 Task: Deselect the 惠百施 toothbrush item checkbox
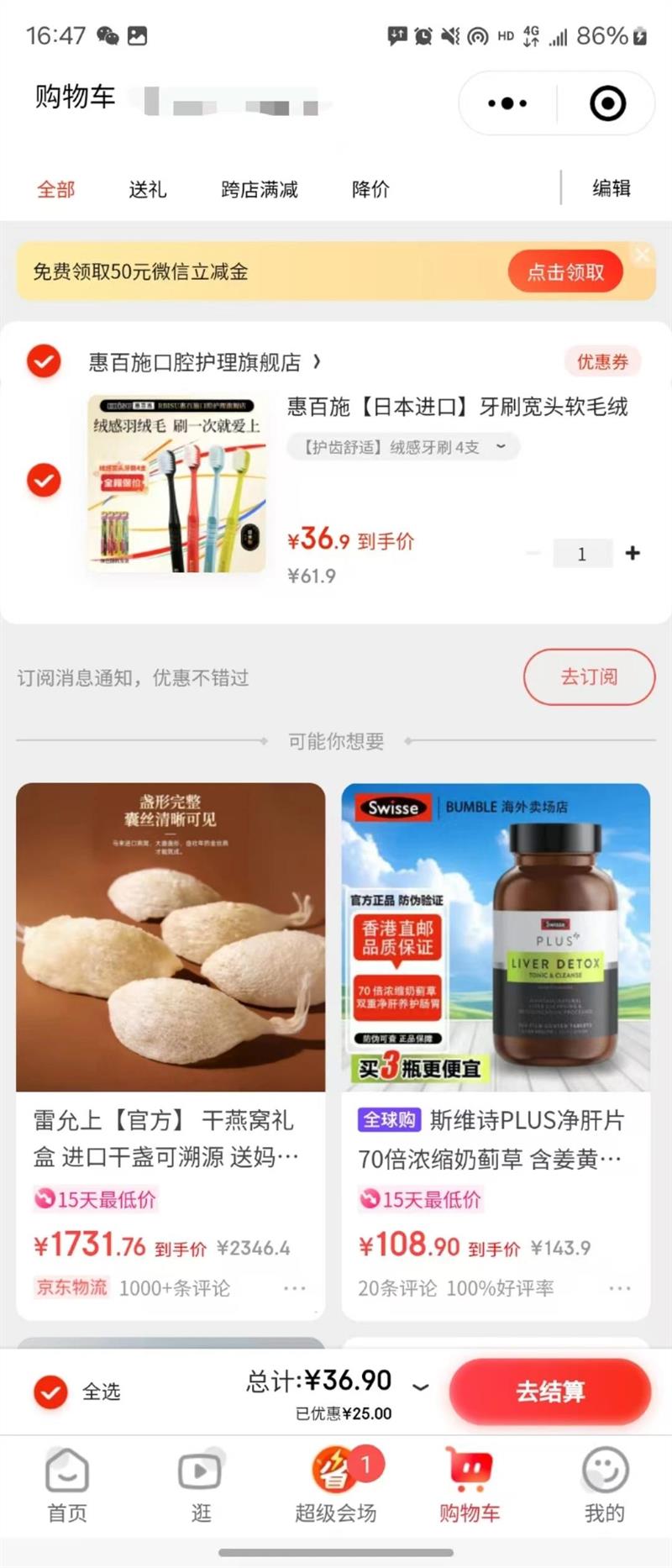[44, 481]
